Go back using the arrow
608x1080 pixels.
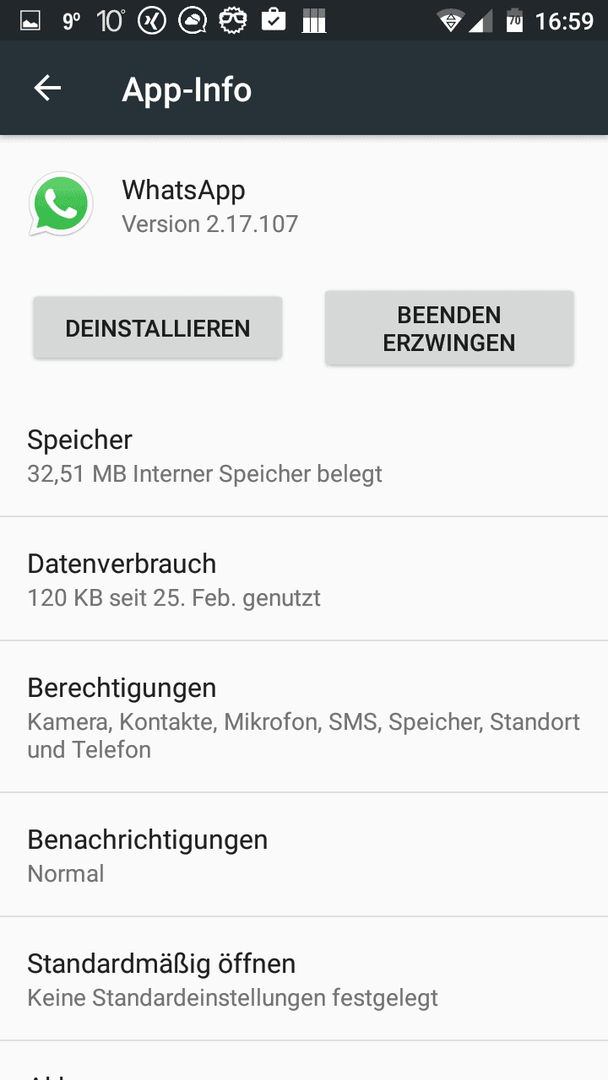click(x=48, y=88)
